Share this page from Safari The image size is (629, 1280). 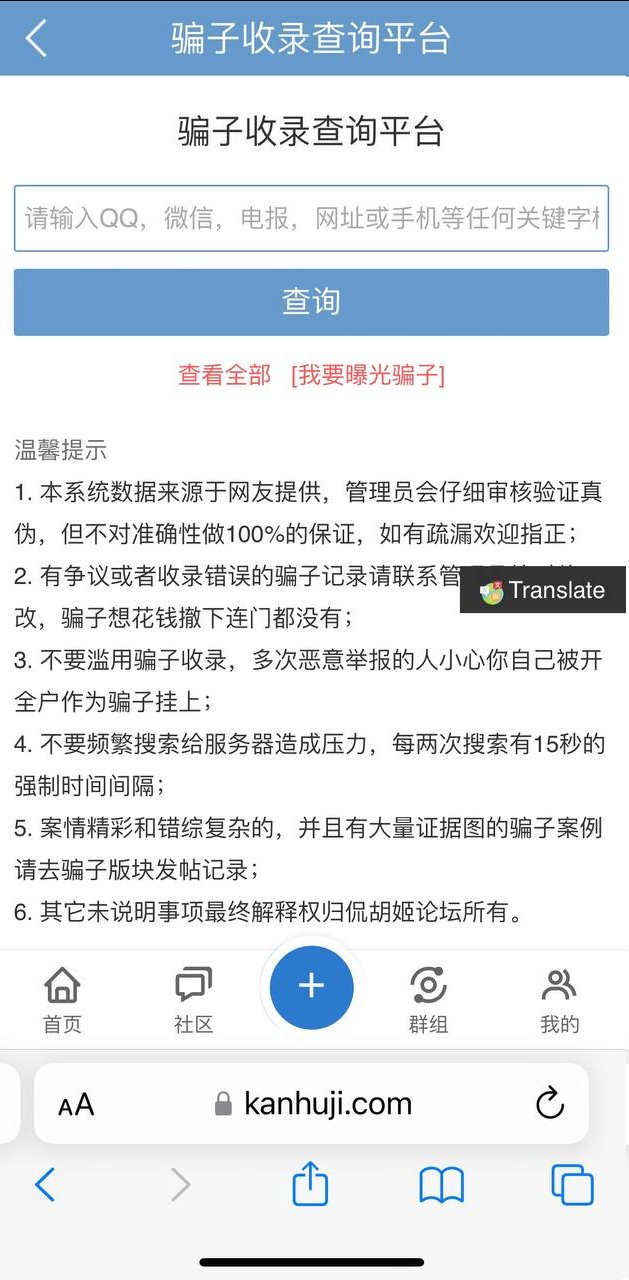[310, 1185]
